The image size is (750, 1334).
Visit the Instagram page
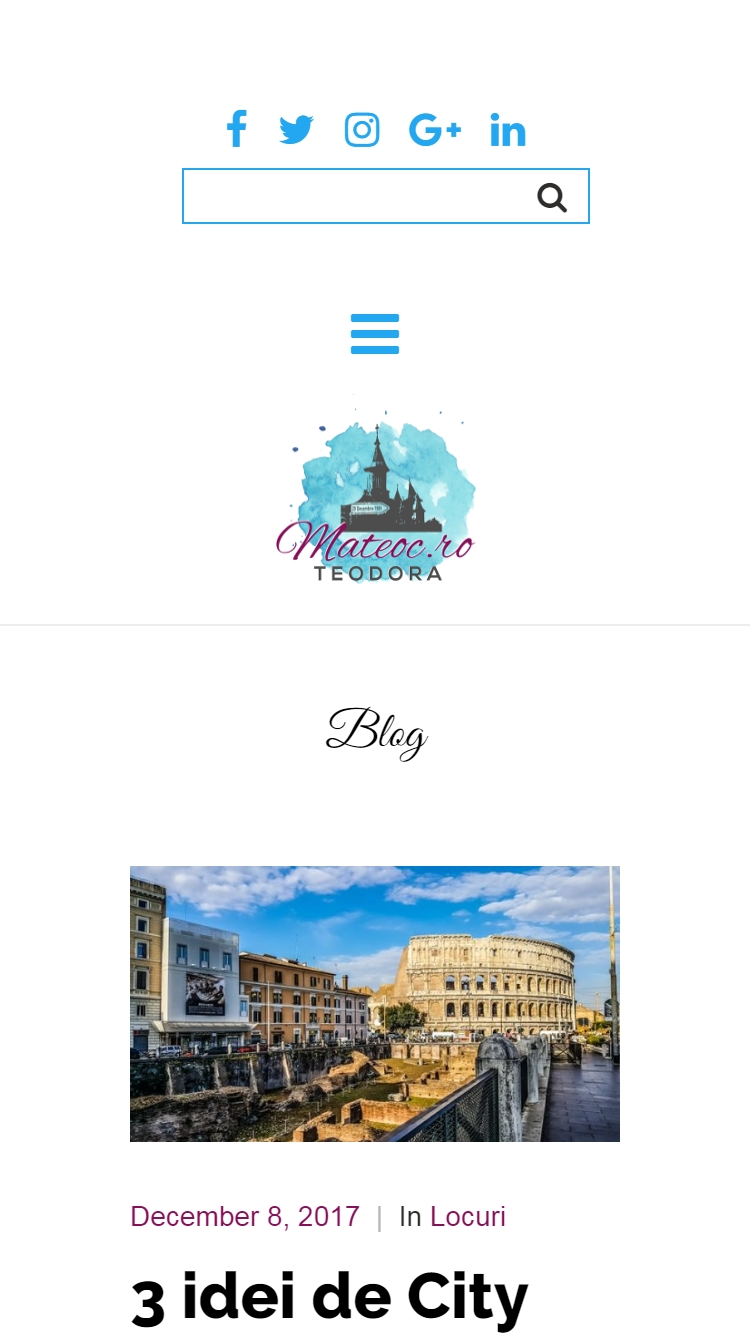pos(362,130)
